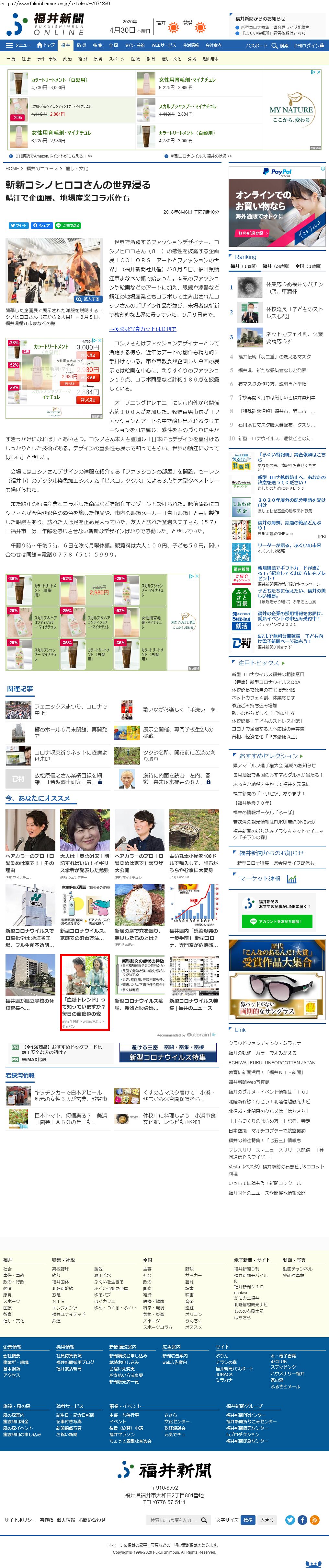Switch to the 防災 tab in the nav bar
The height and width of the screenshot is (1568, 329).
(x=82, y=45)
